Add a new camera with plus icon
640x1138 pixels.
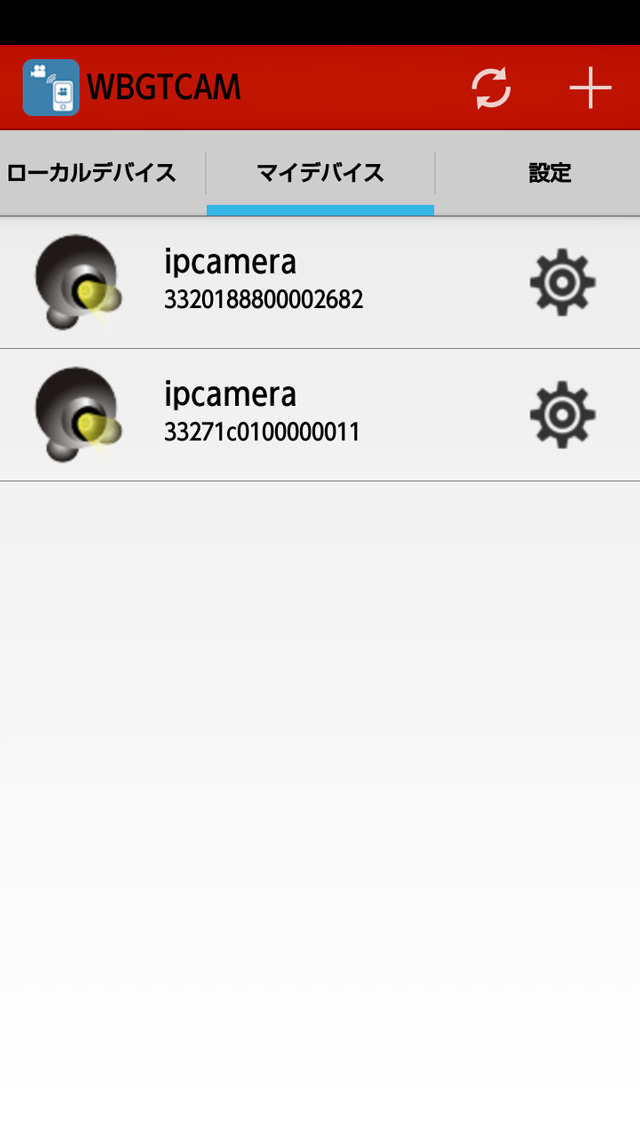coord(590,88)
